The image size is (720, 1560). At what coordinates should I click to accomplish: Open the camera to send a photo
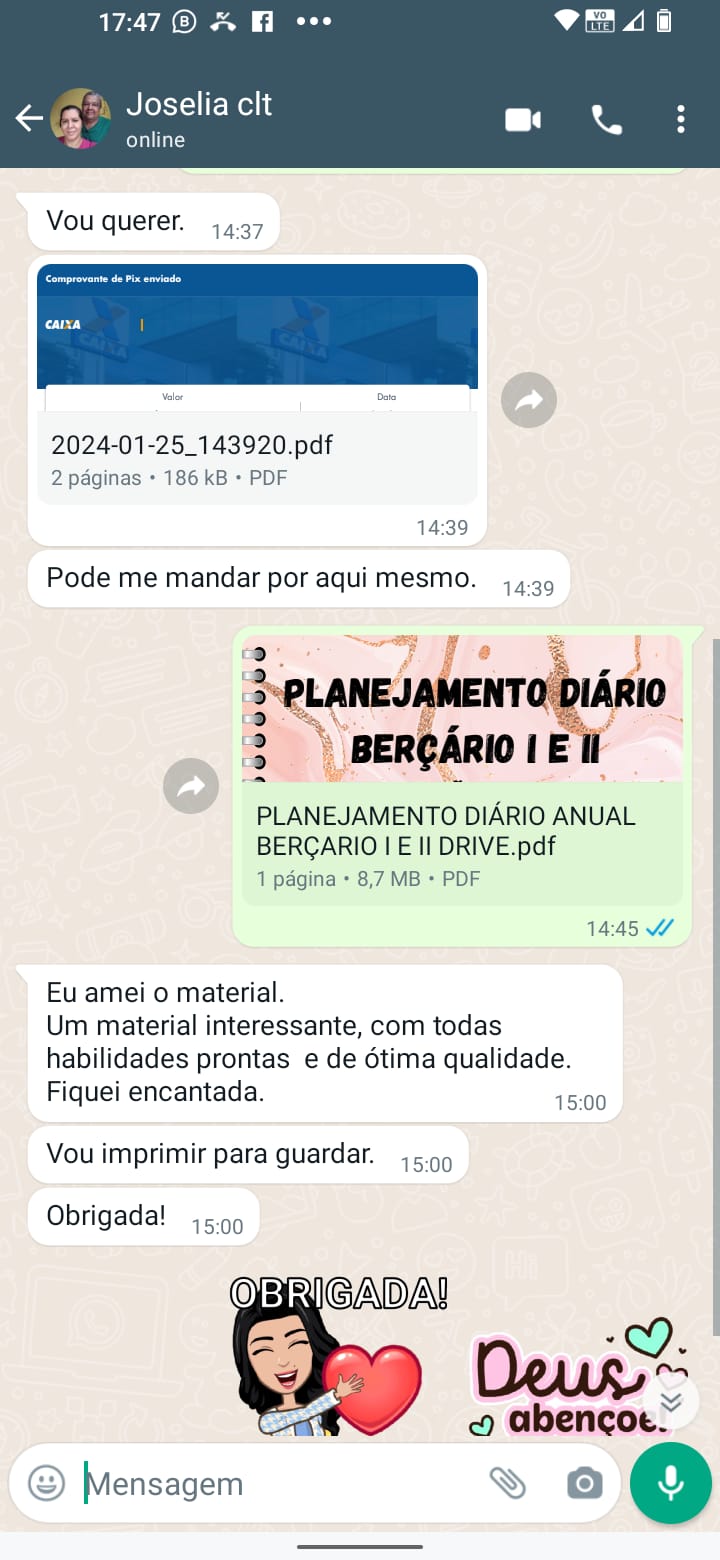click(x=584, y=1483)
